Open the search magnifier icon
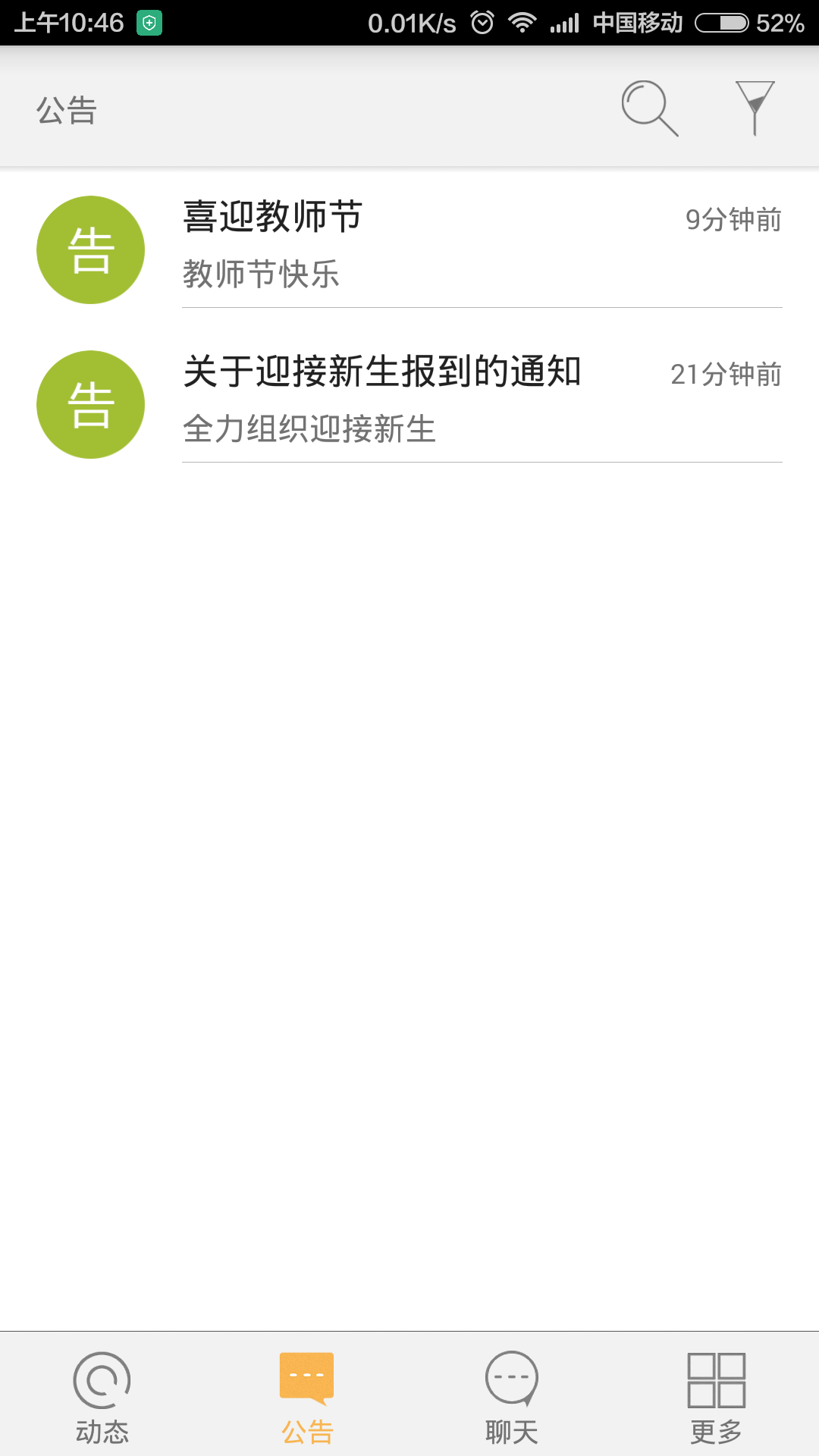819x1456 pixels. [649, 108]
